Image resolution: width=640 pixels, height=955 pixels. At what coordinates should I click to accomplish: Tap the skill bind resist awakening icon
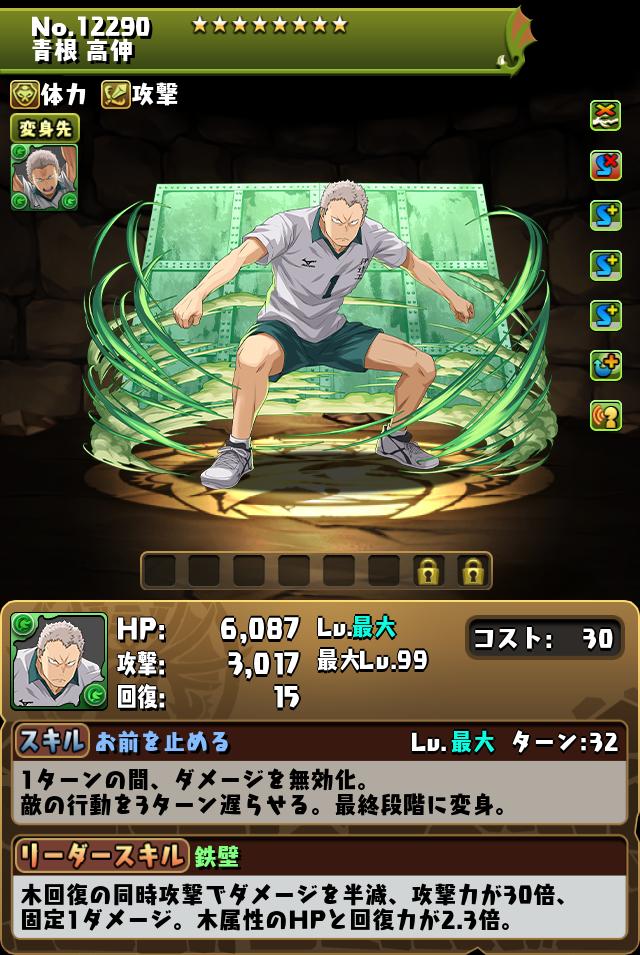[605, 164]
